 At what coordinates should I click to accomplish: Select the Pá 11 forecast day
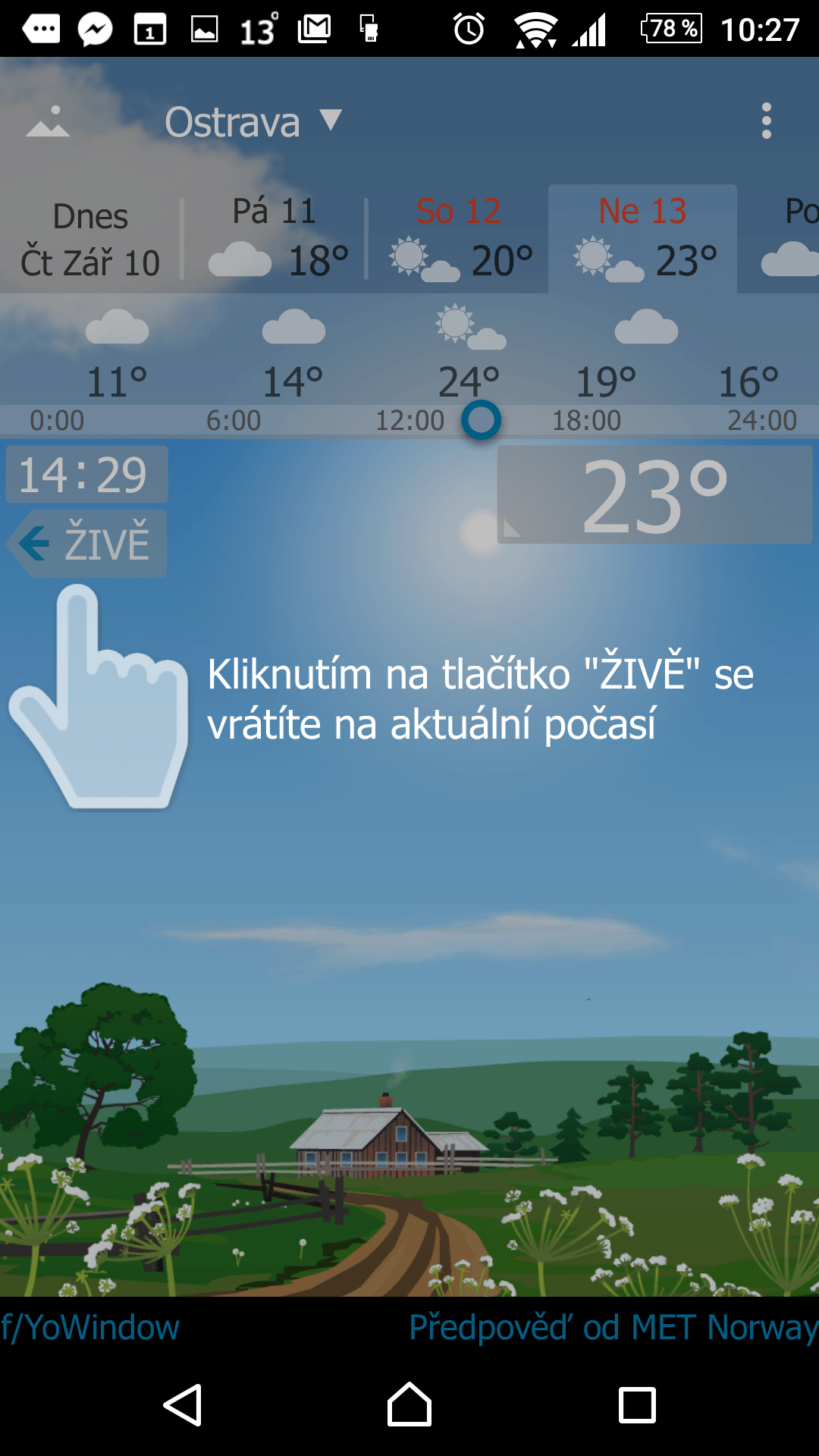coord(275,240)
